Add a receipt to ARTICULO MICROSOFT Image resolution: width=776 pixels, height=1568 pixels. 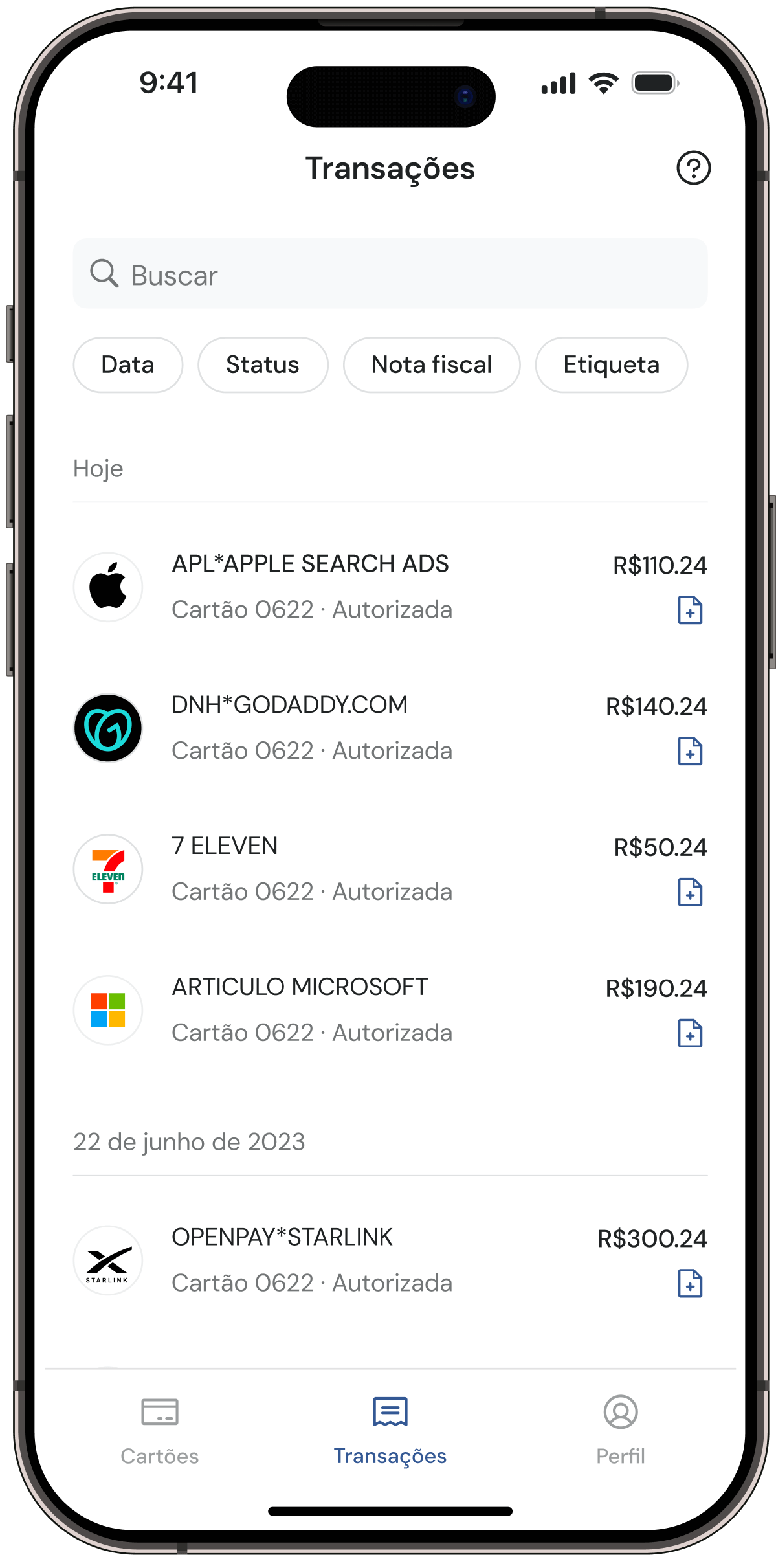(691, 1034)
